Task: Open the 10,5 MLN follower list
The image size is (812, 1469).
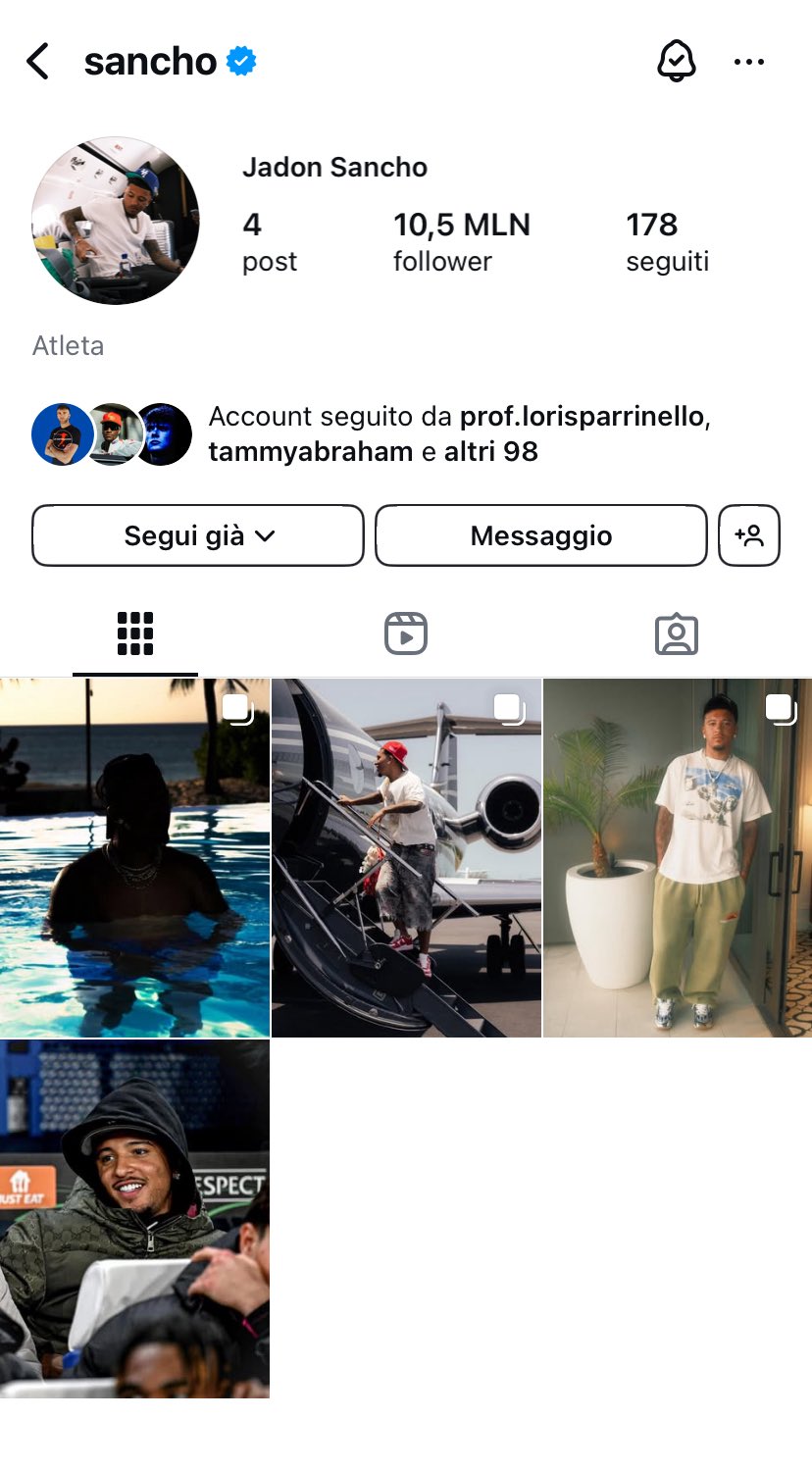Action: pos(461,241)
